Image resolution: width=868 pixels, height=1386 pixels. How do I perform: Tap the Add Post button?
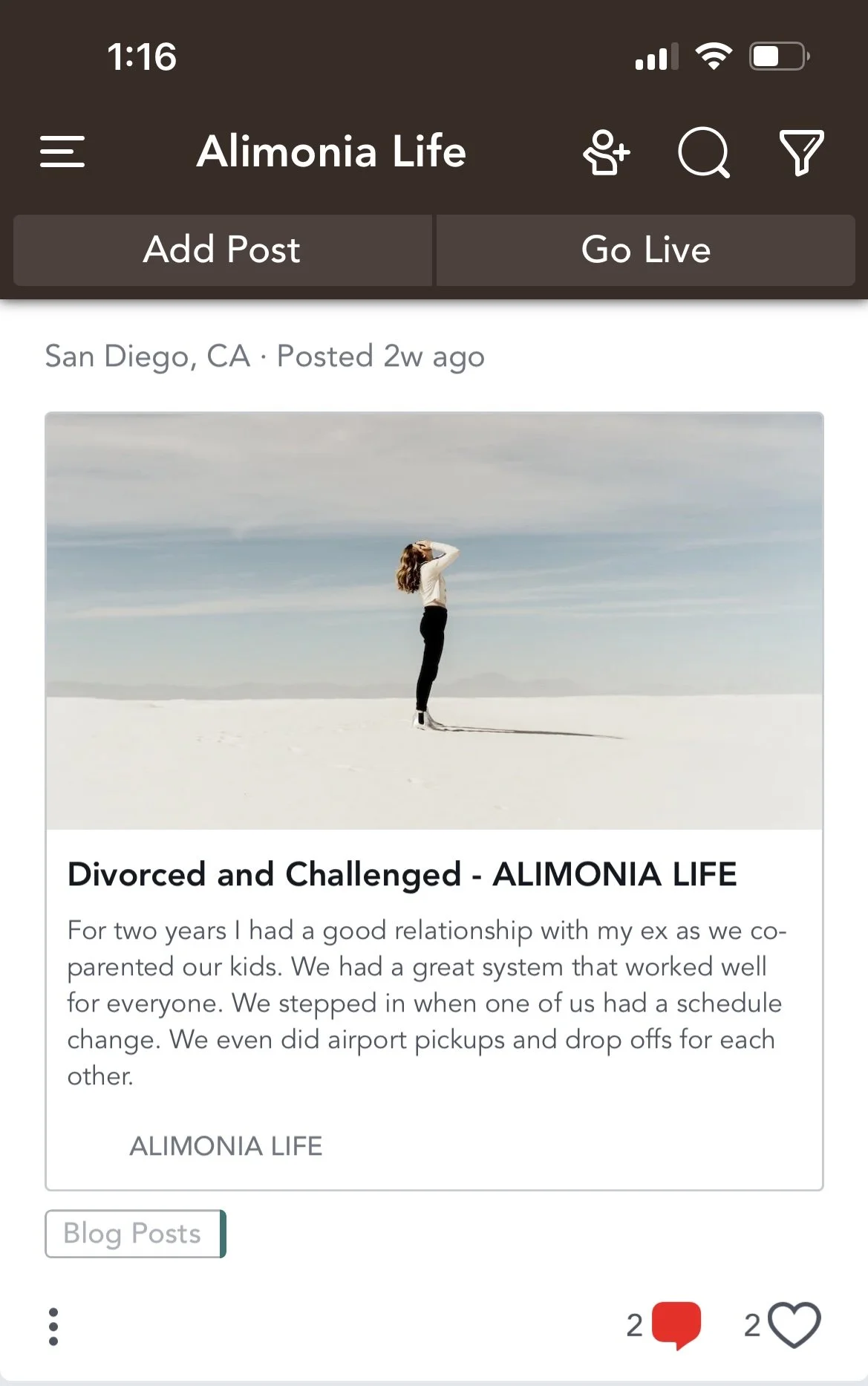[x=222, y=250]
